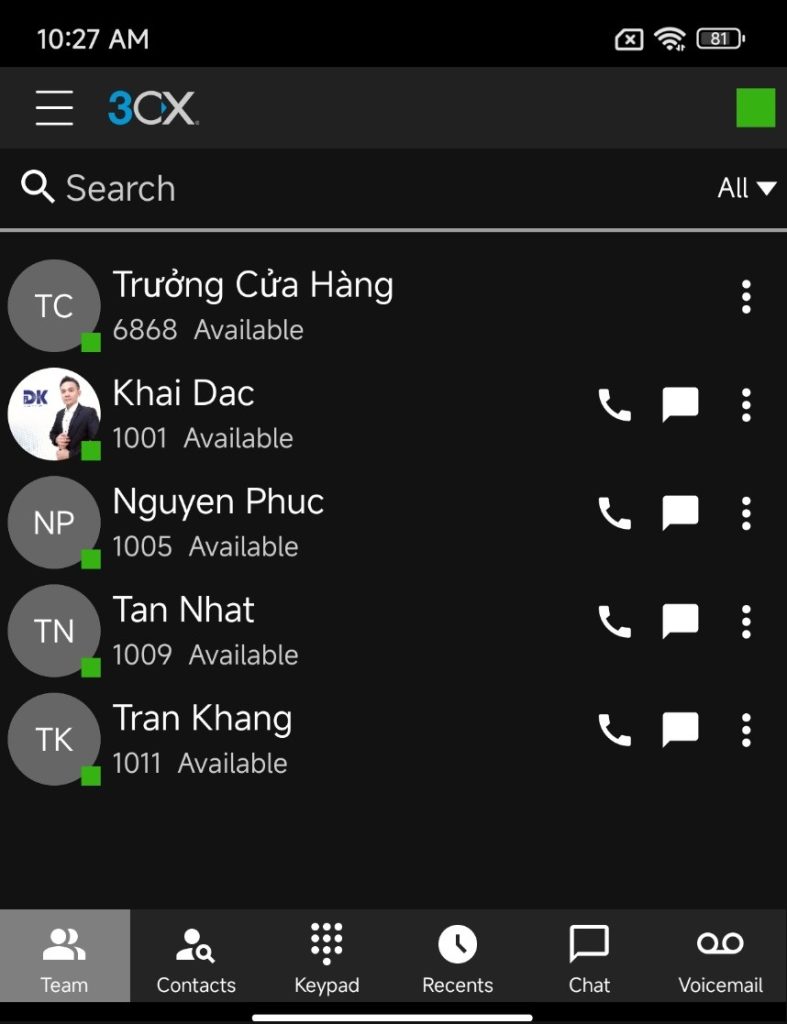The width and height of the screenshot is (787, 1024).
Task: Open more options for Tan Nhat
Action: [746, 622]
